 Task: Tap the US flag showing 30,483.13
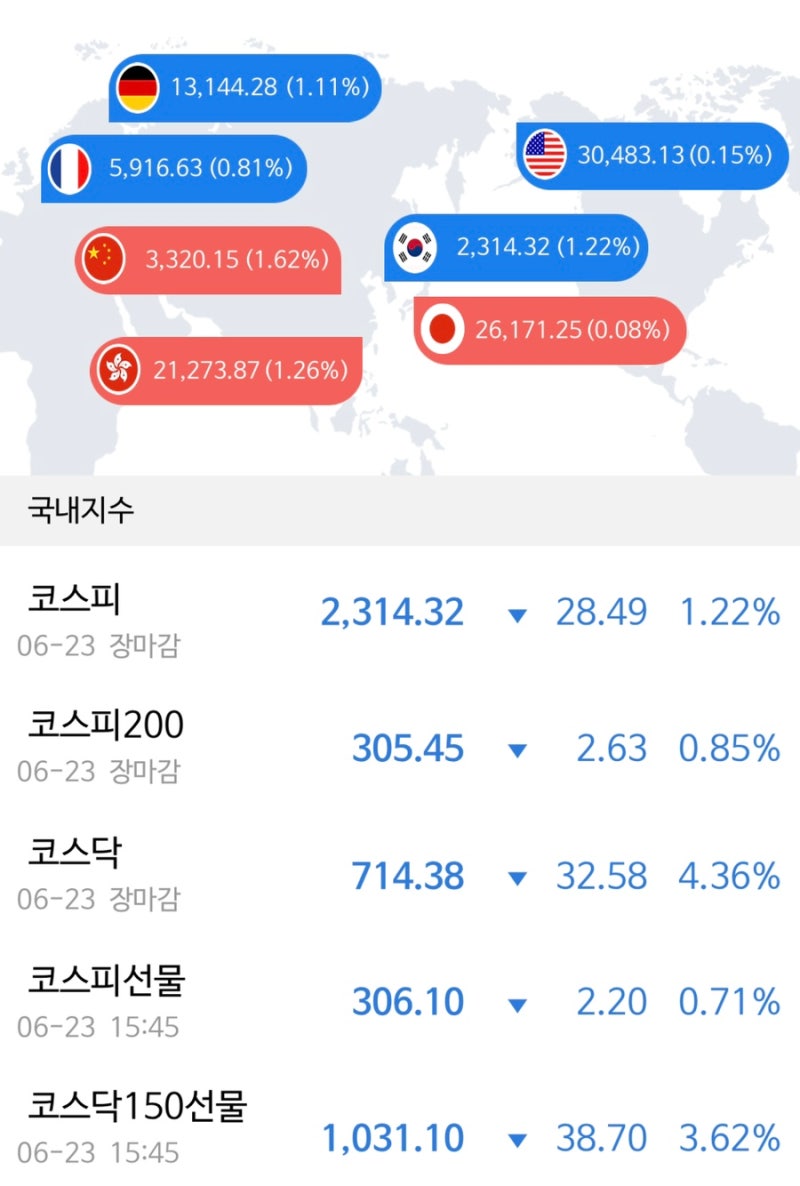click(544, 155)
